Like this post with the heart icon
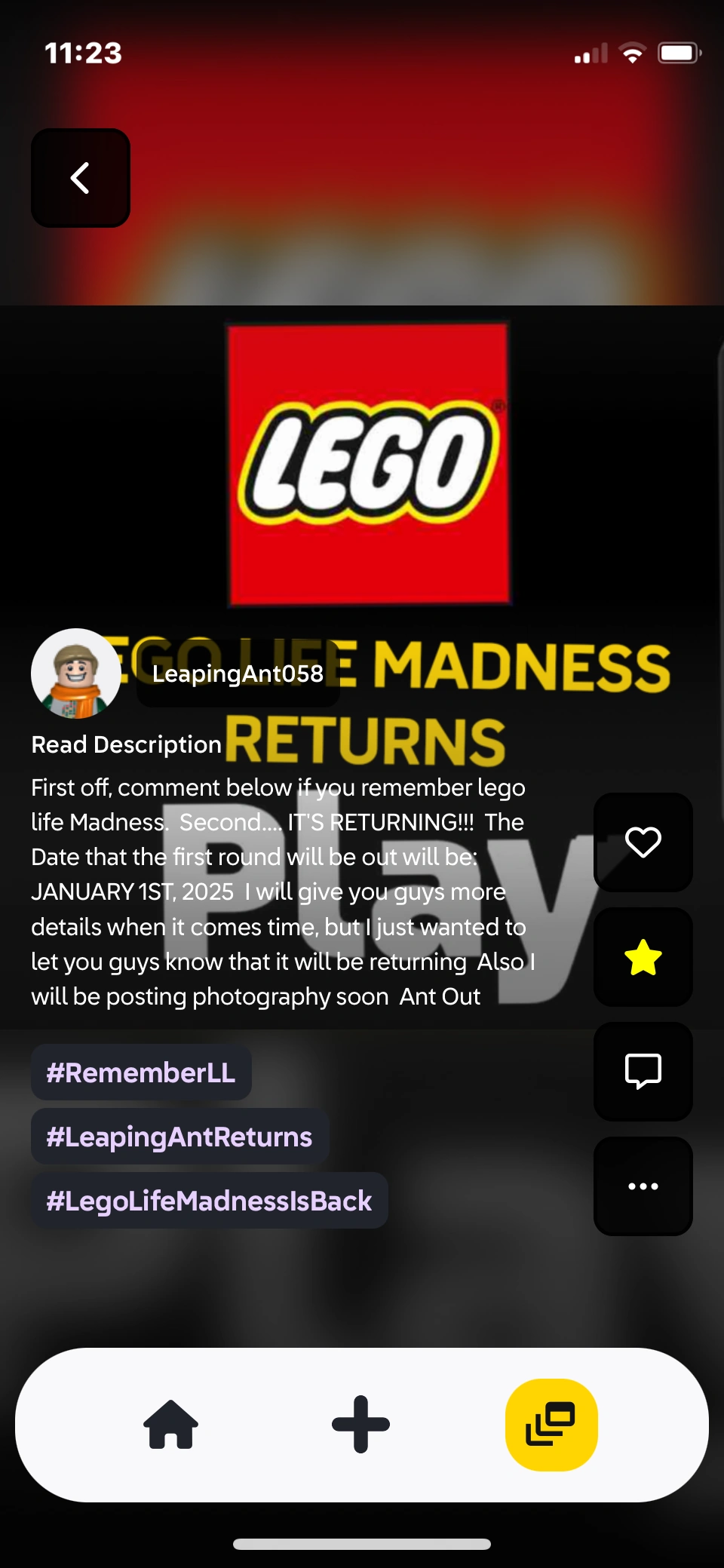Screen dimensions: 724x1568 (643, 842)
